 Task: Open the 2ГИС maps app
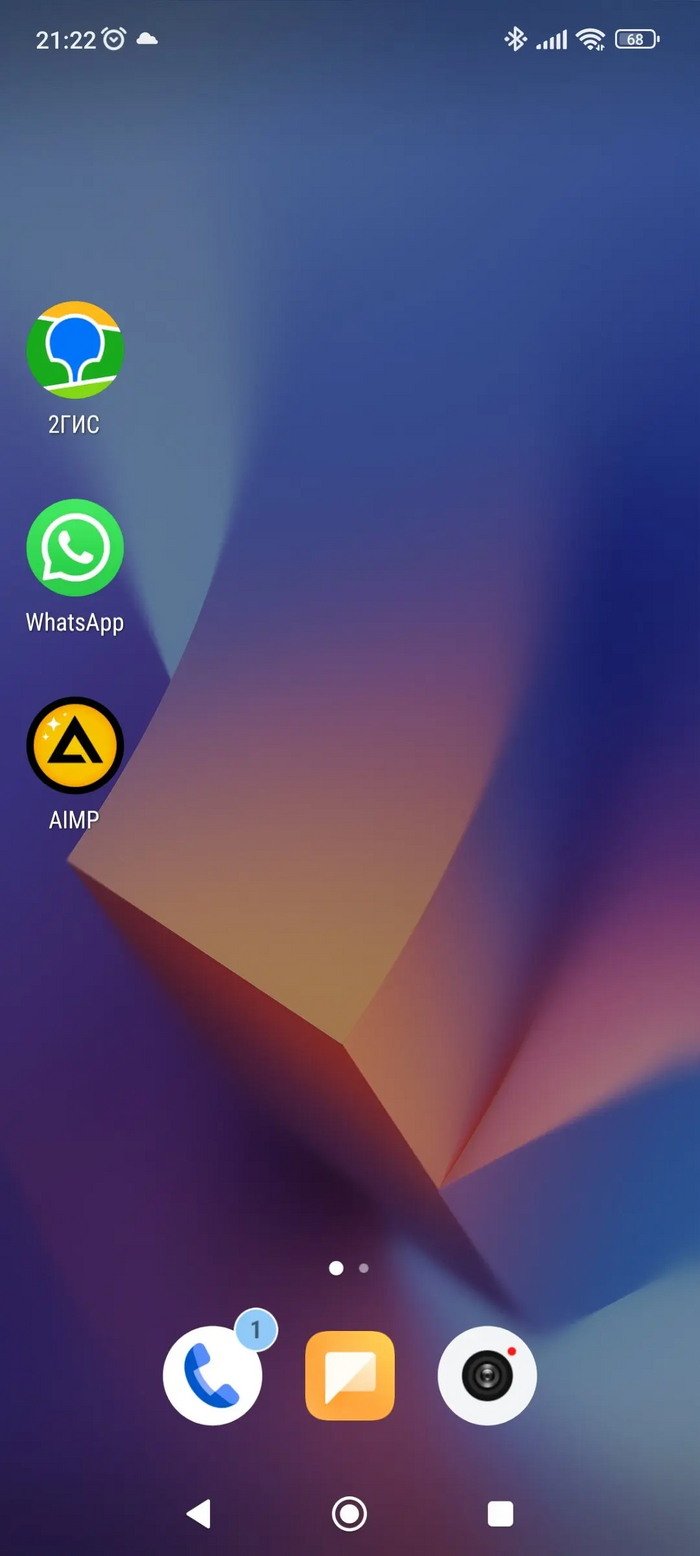pos(75,350)
